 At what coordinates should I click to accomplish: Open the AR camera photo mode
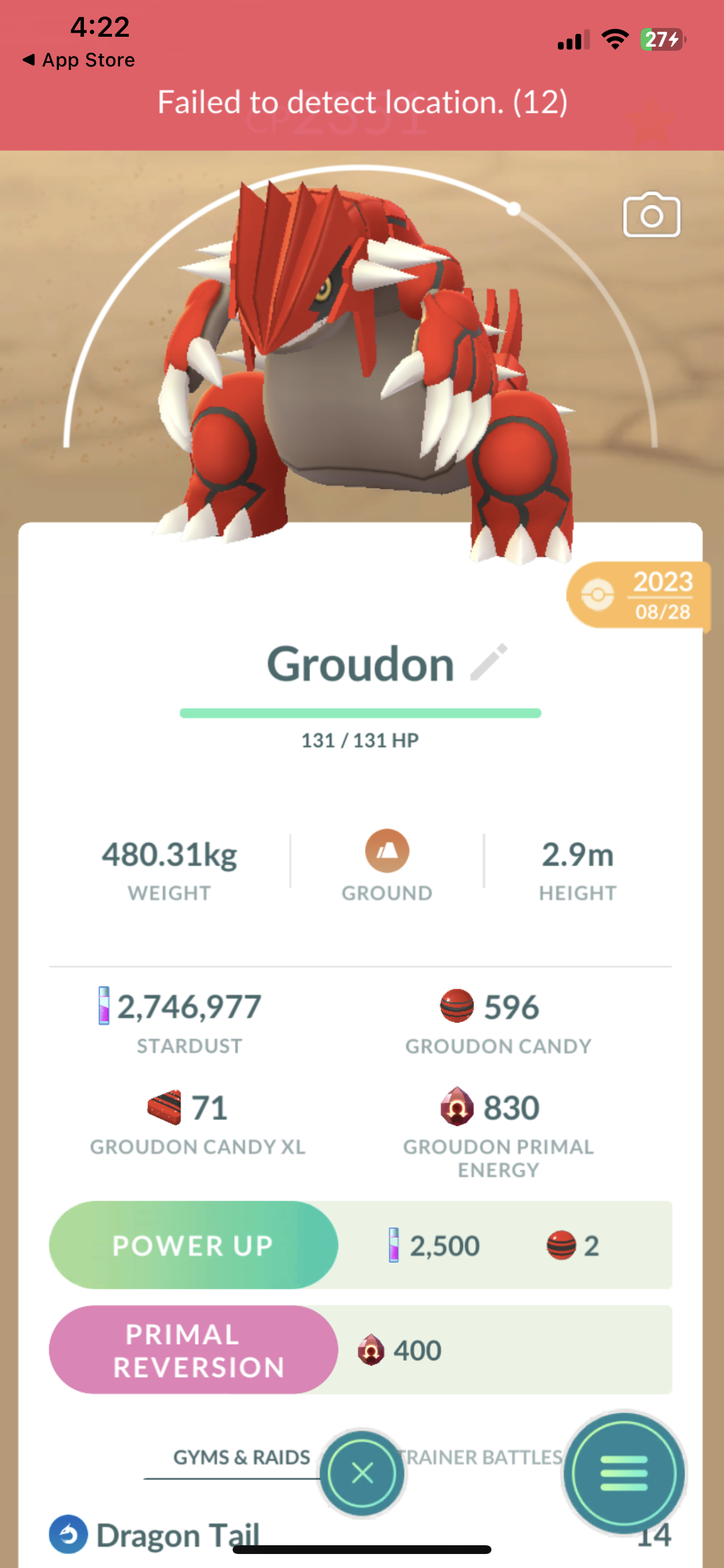[x=651, y=215]
